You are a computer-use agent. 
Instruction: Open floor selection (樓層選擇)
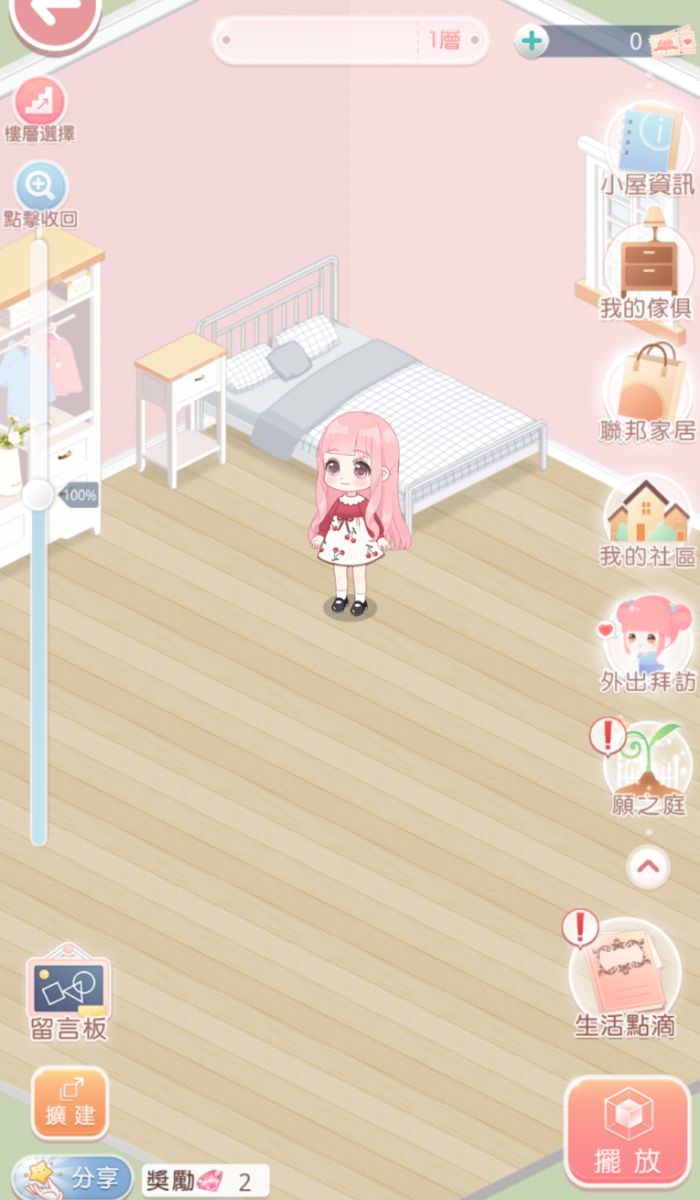(40, 101)
